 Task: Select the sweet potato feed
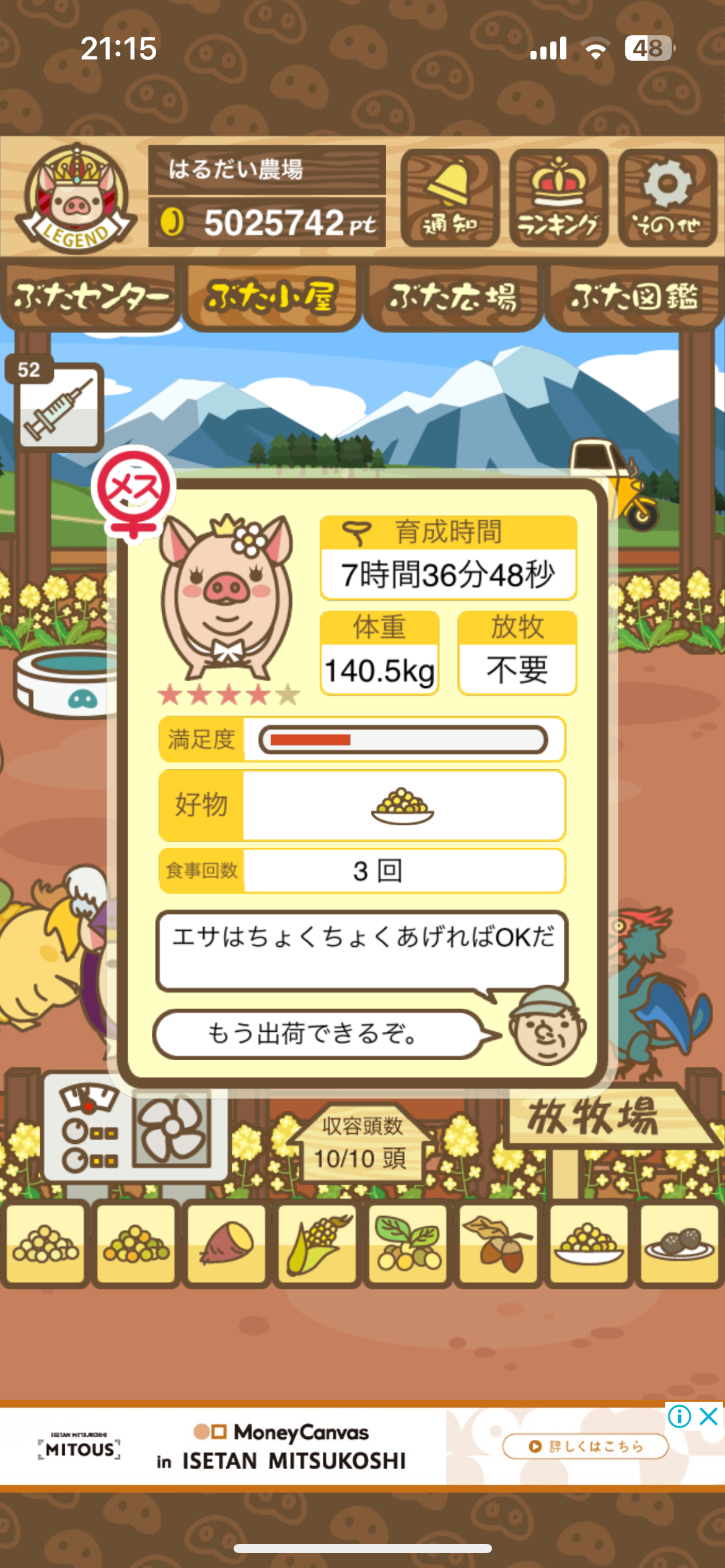coord(227,1244)
